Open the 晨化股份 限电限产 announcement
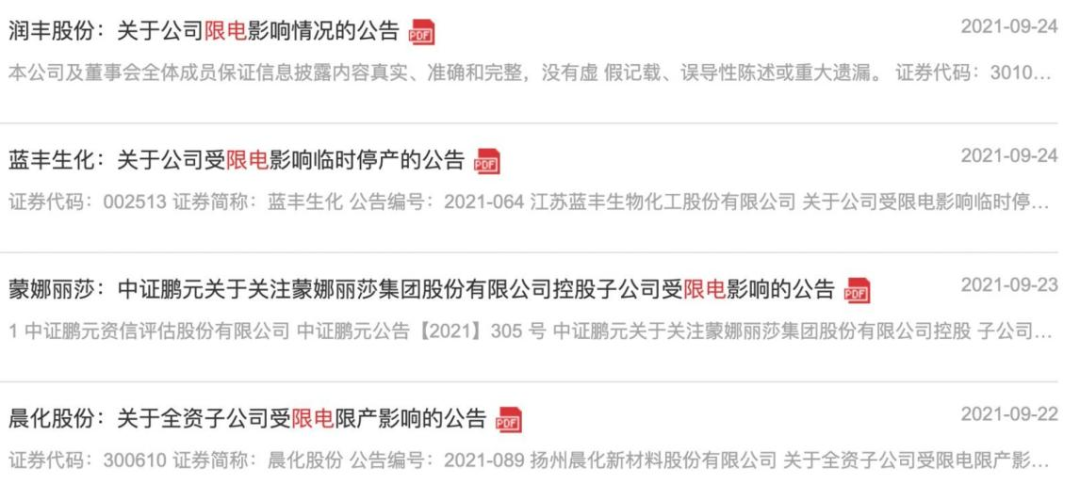Screen dimensions: 1080x501 [x=246, y=418]
